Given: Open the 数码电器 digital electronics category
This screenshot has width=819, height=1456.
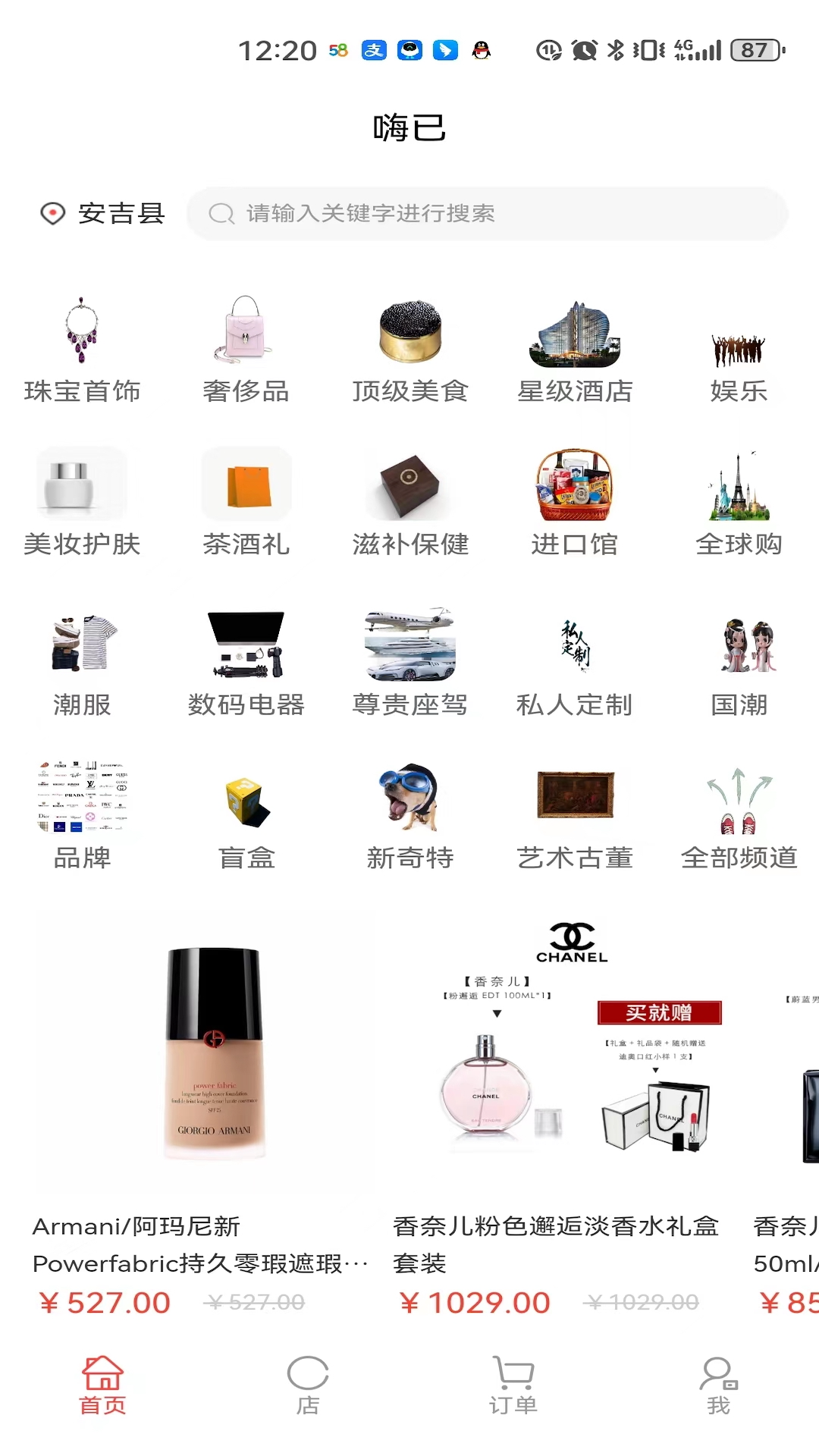Looking at the screenshot, I should pyautogui.click(x=246, y=660).
